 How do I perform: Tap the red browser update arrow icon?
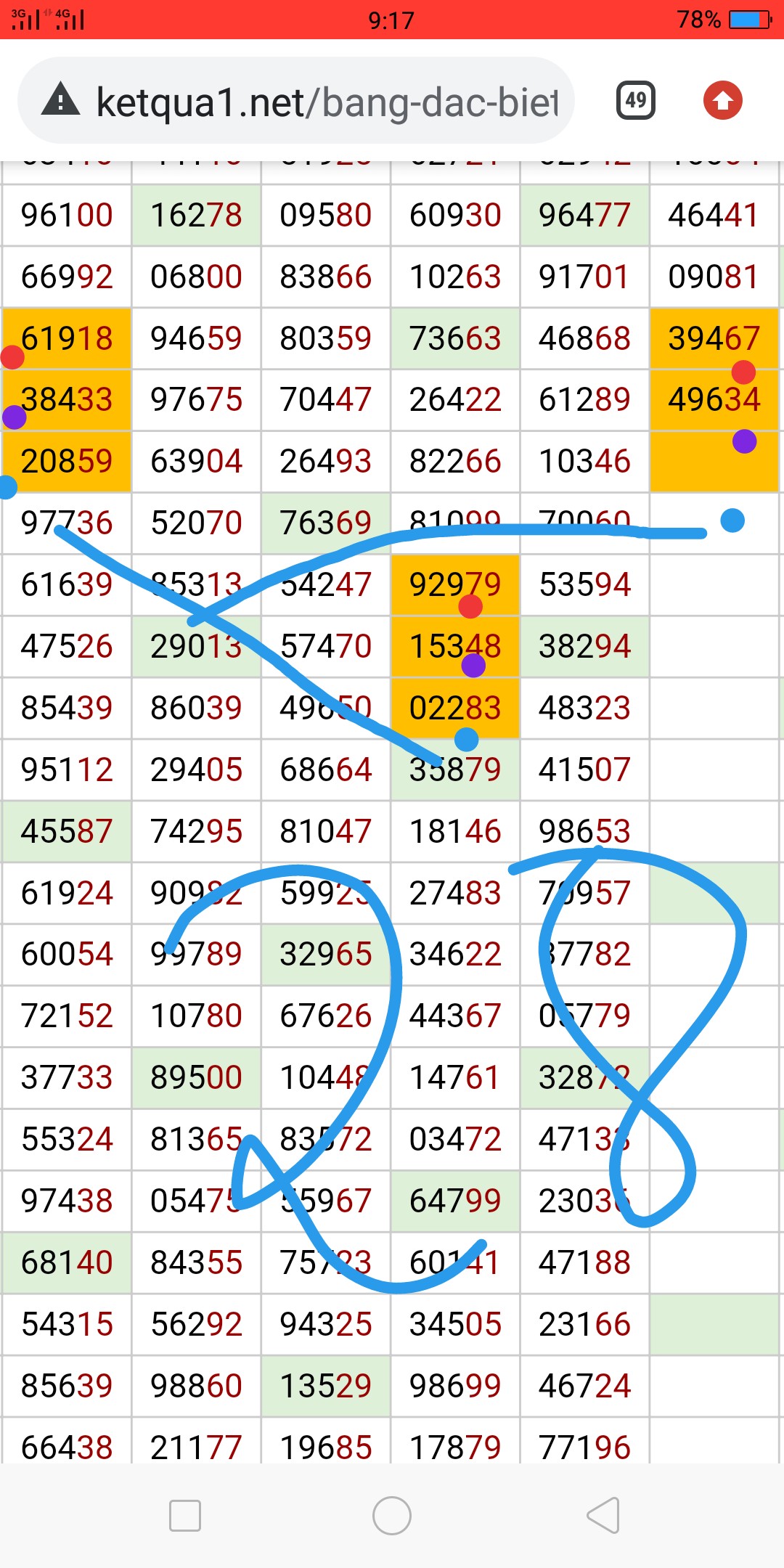pyautogui.click(x=722, y=100)
